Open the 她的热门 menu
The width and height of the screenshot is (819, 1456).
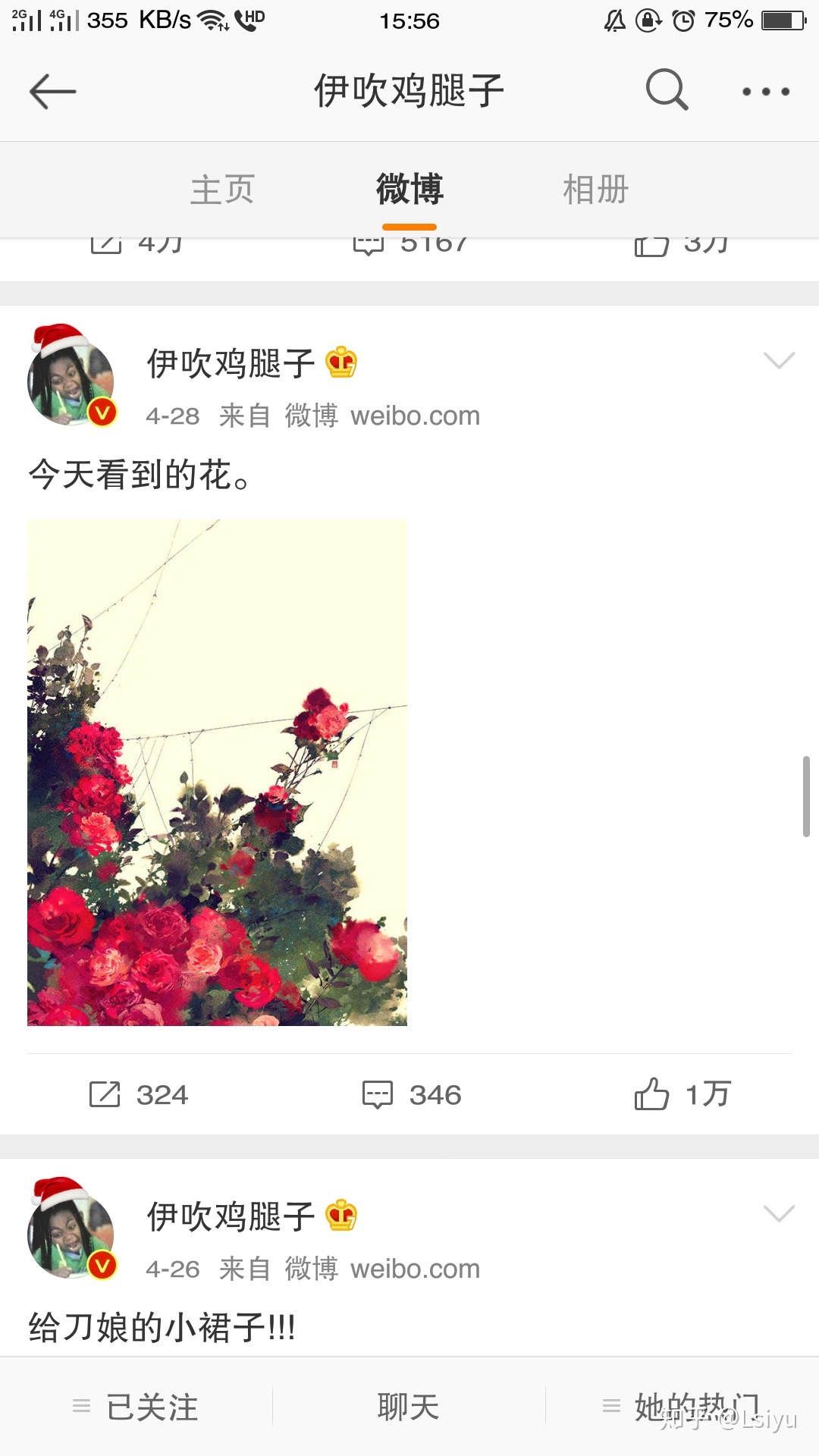[x=682, y=1407]
